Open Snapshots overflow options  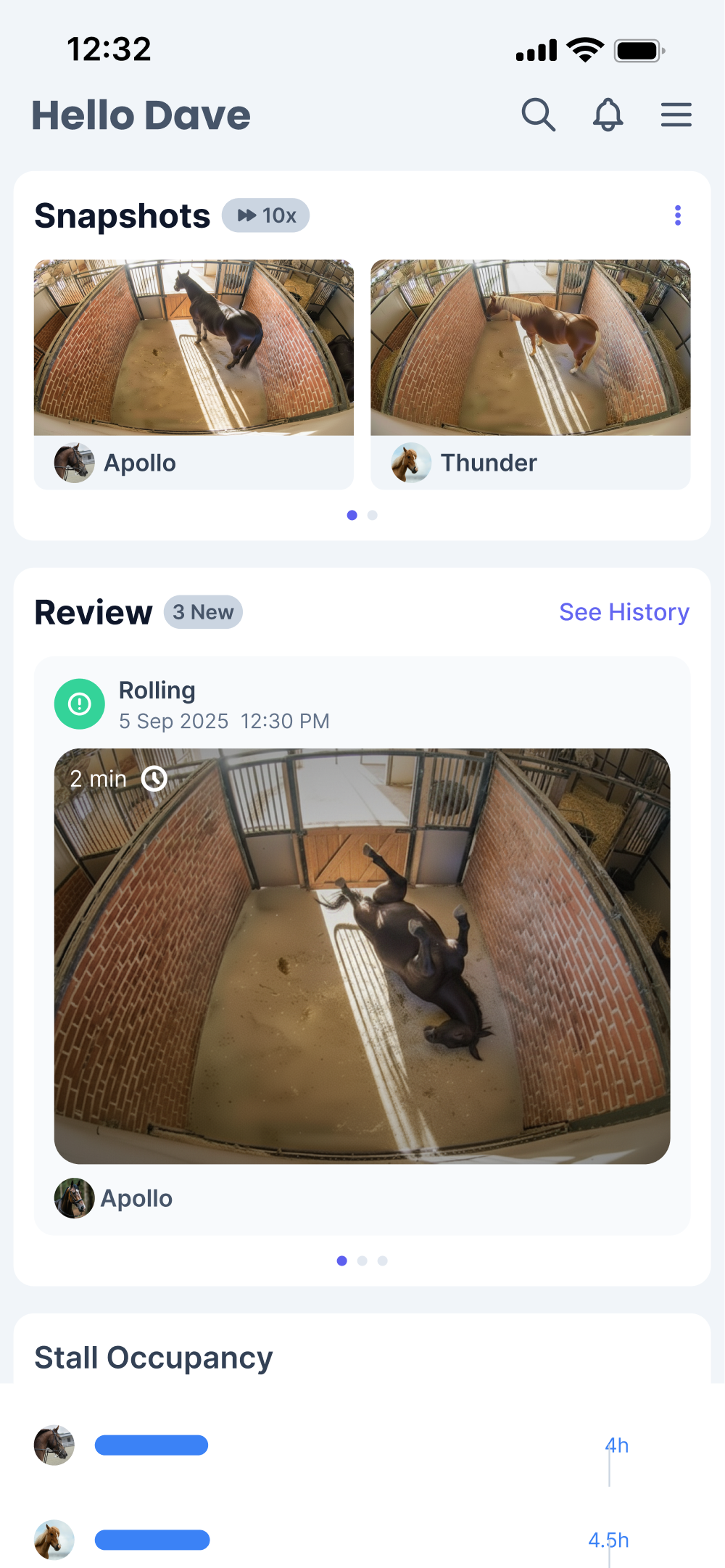678,215
